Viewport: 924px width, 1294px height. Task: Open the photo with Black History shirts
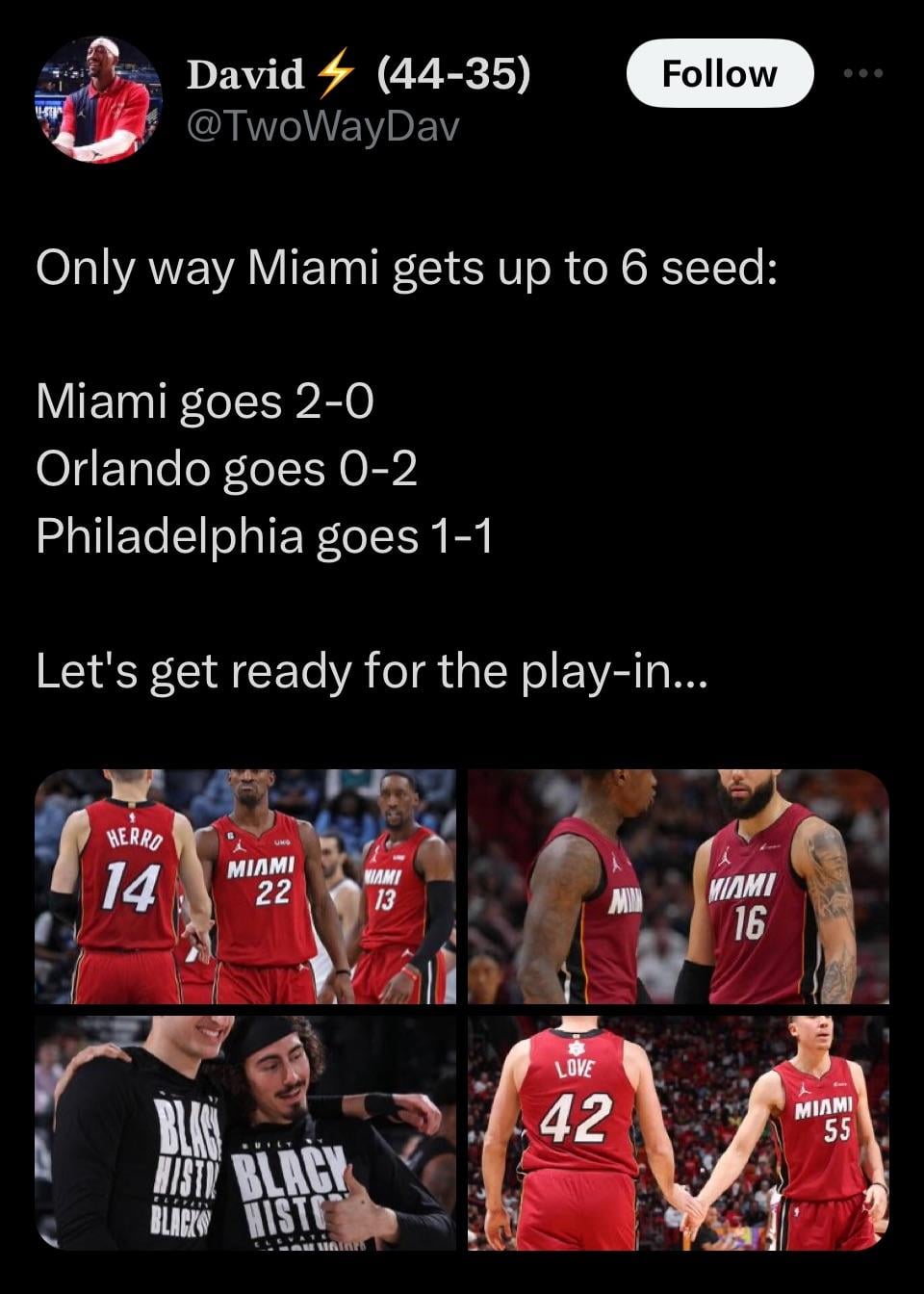click(245, 1133)
